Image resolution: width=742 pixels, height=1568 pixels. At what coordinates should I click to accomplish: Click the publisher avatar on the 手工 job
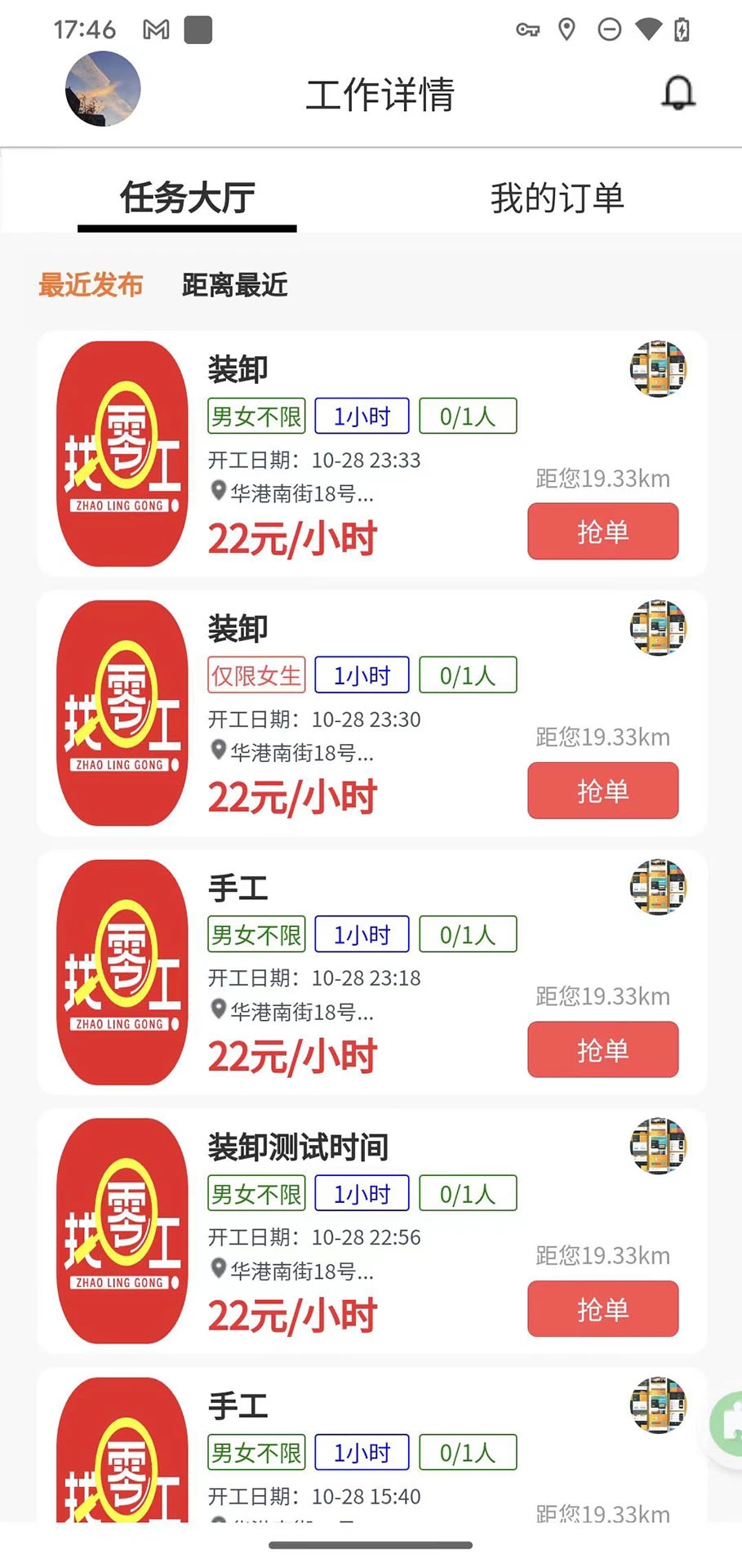tap(658, 889)
